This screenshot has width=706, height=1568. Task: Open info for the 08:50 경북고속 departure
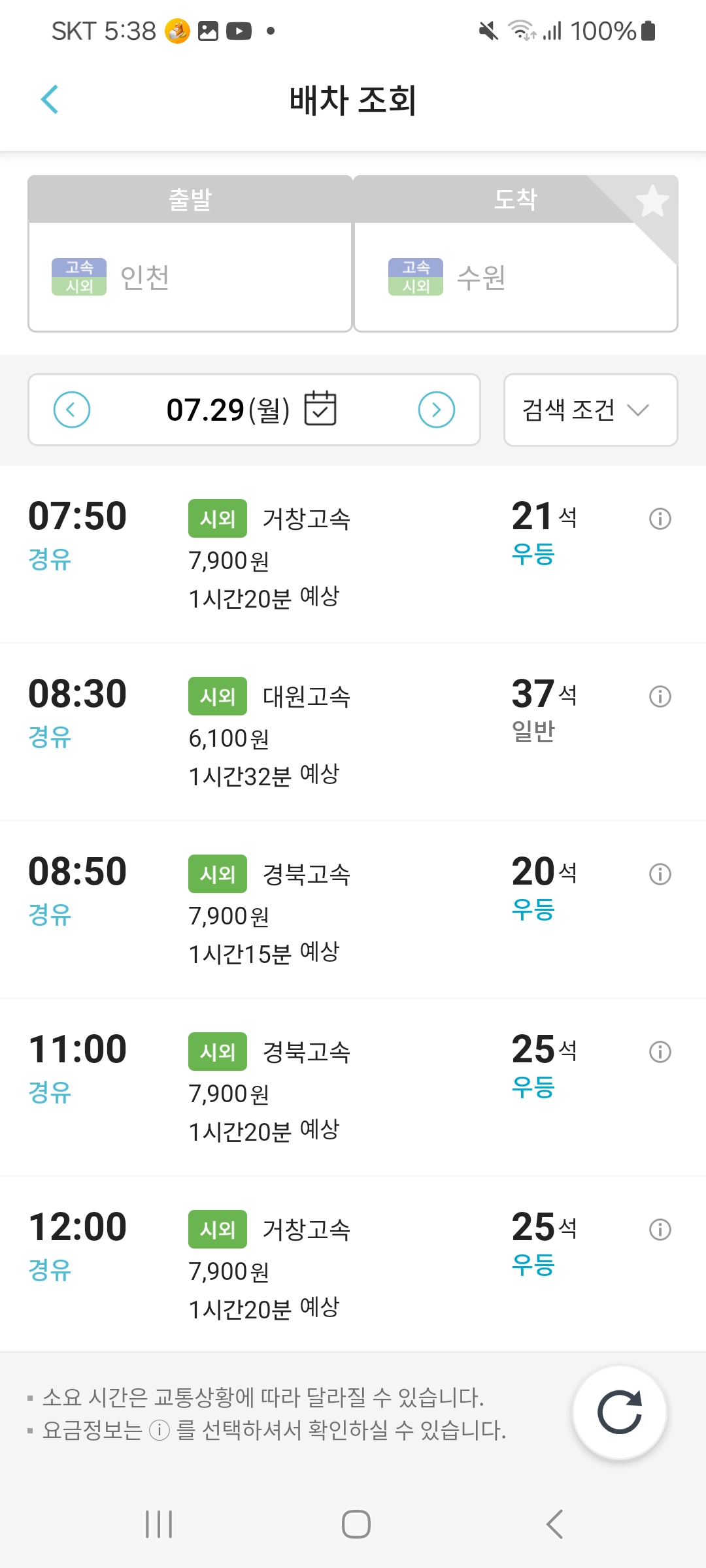pos(660,874)
